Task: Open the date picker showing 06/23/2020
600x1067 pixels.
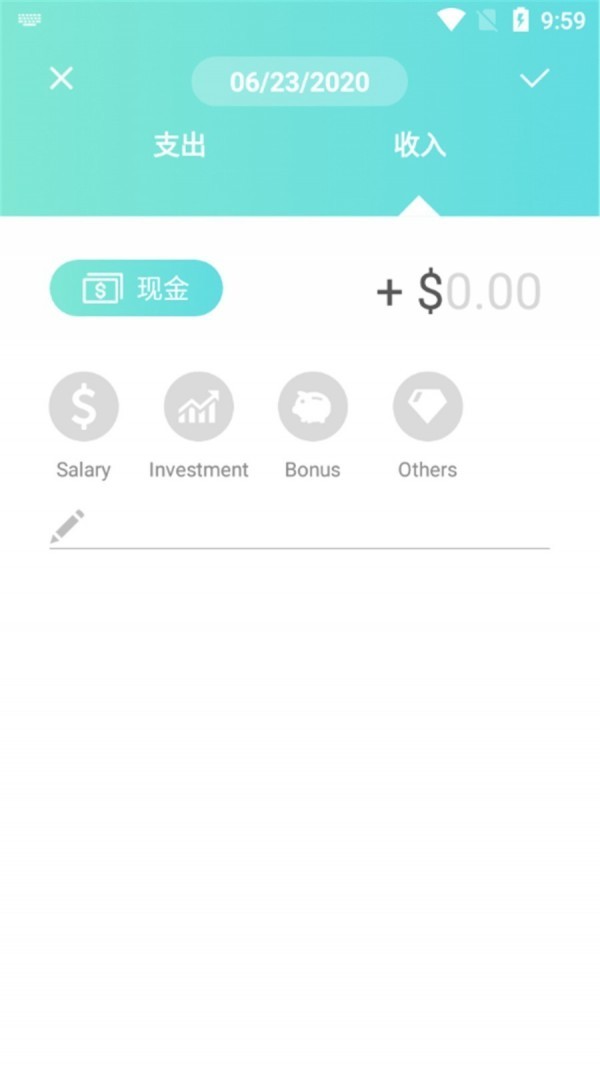Action: pos(299,82)
